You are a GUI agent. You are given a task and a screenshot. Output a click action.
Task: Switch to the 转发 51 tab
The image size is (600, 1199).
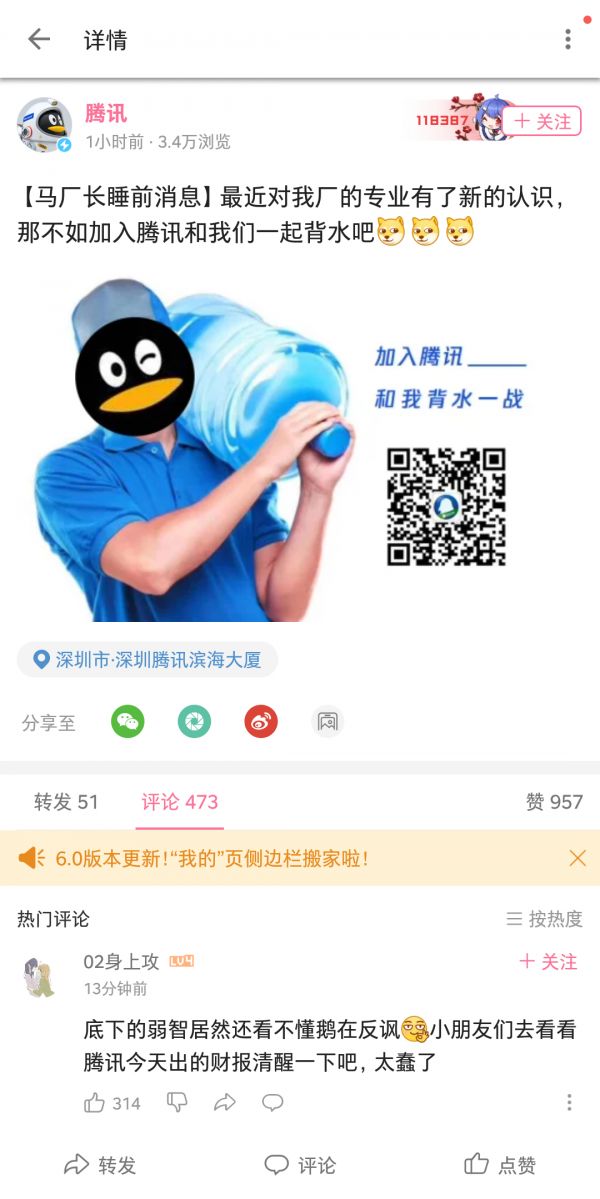66,802
